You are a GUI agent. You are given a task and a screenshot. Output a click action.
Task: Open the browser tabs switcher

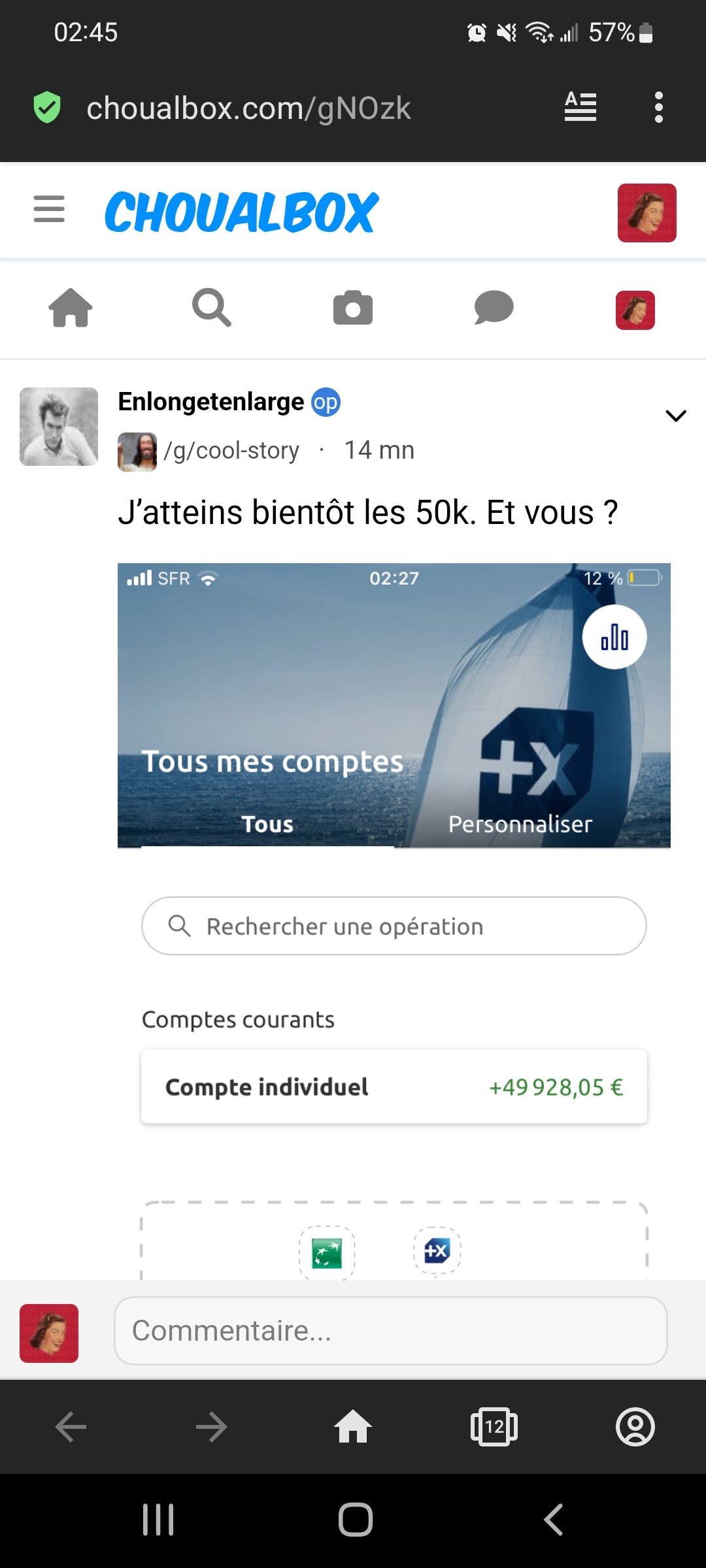coord(494,1427)
